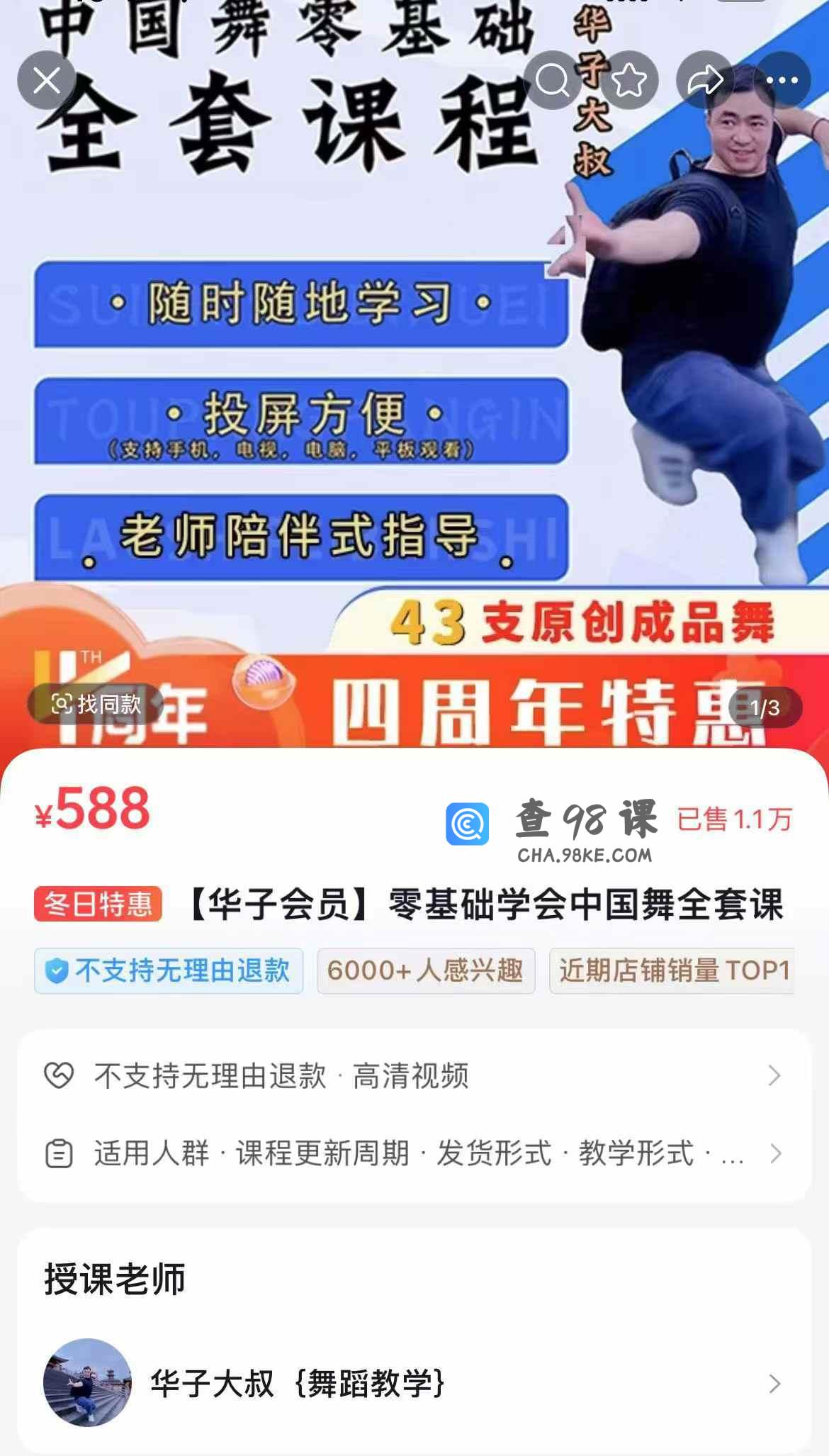Open teacher 华子大叔 {舞蹈教学} profile
Screen dimensions: 829x1456
414,1382
